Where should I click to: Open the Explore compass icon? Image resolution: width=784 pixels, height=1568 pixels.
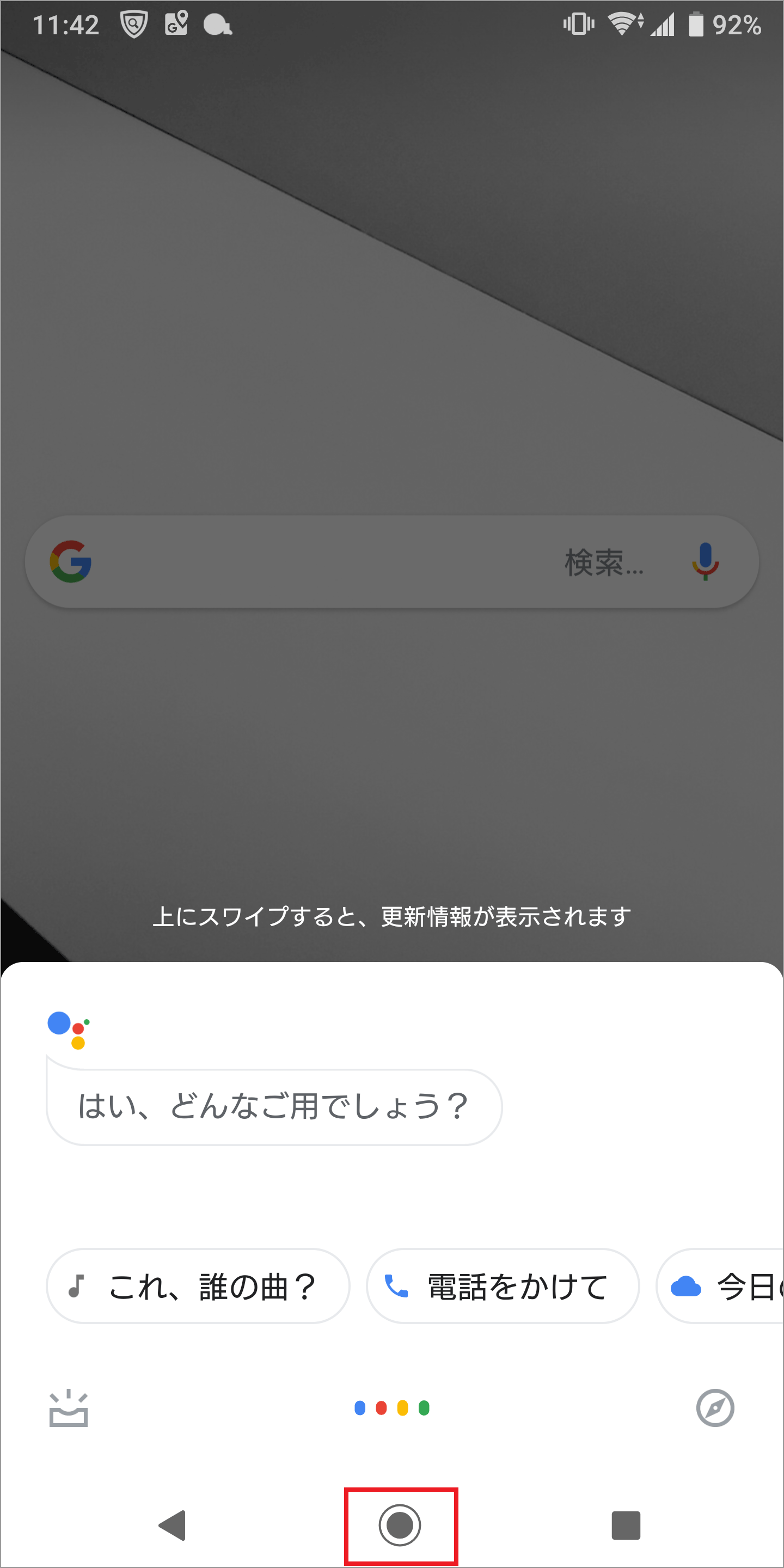pyautogui.click(x=715, y=1408)
